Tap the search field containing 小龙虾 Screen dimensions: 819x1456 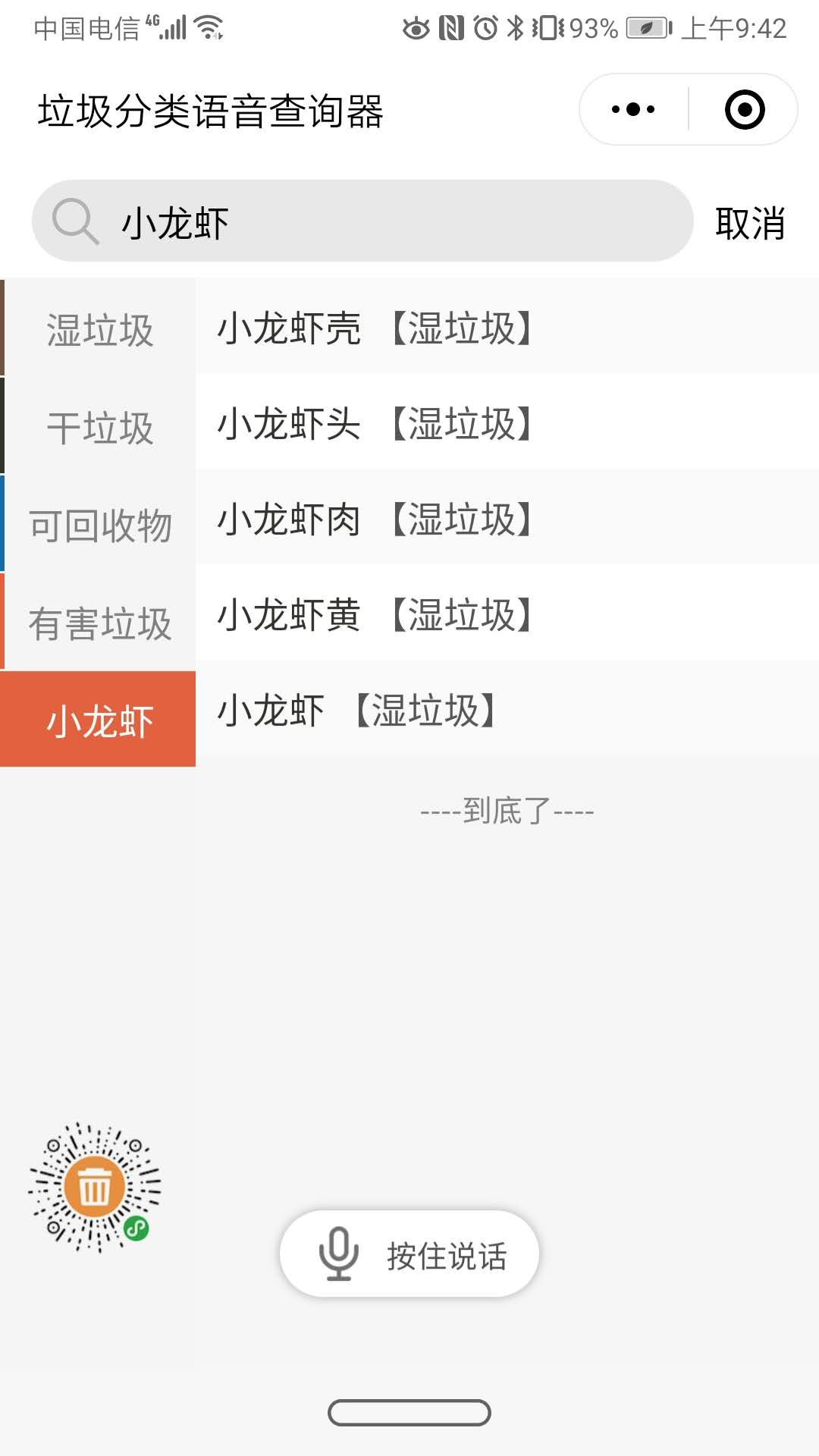pos(362,221)
